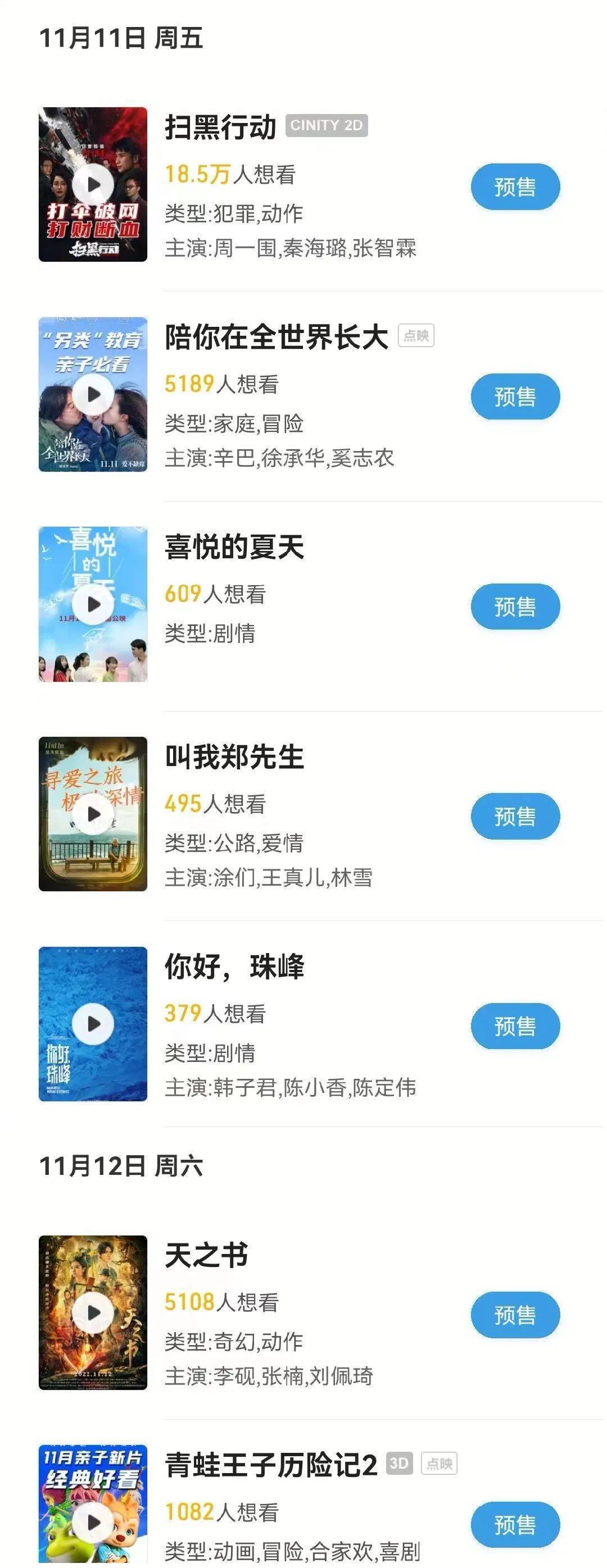This screenshot has height=1568, width=607.
Task: Play the 叫我郑先生 trailer
Action: 93,814
